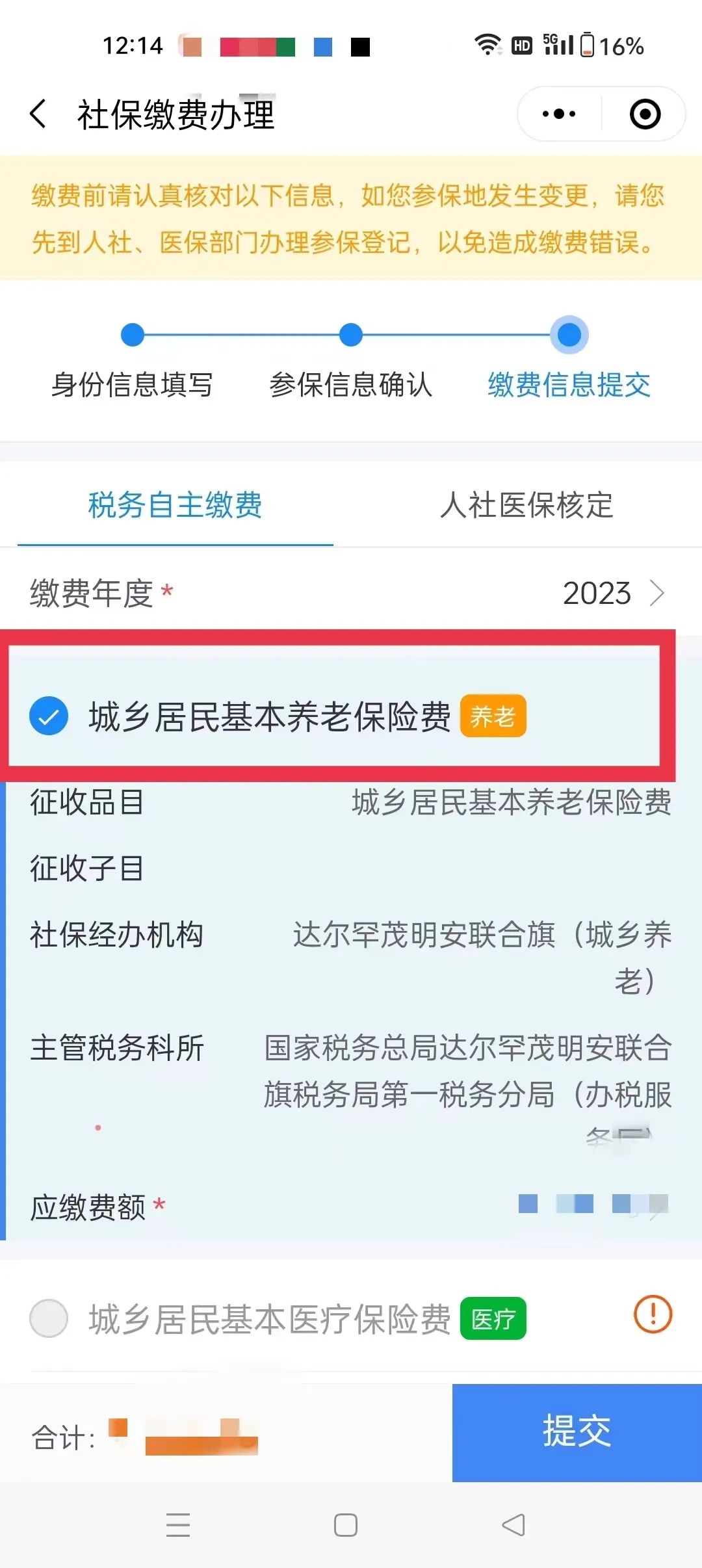Image resolution: width=702 pixels, height=1568 pixels.
Task: Tap the system back triangle button
Action: pyautogui.click(x=513, y=1525)
